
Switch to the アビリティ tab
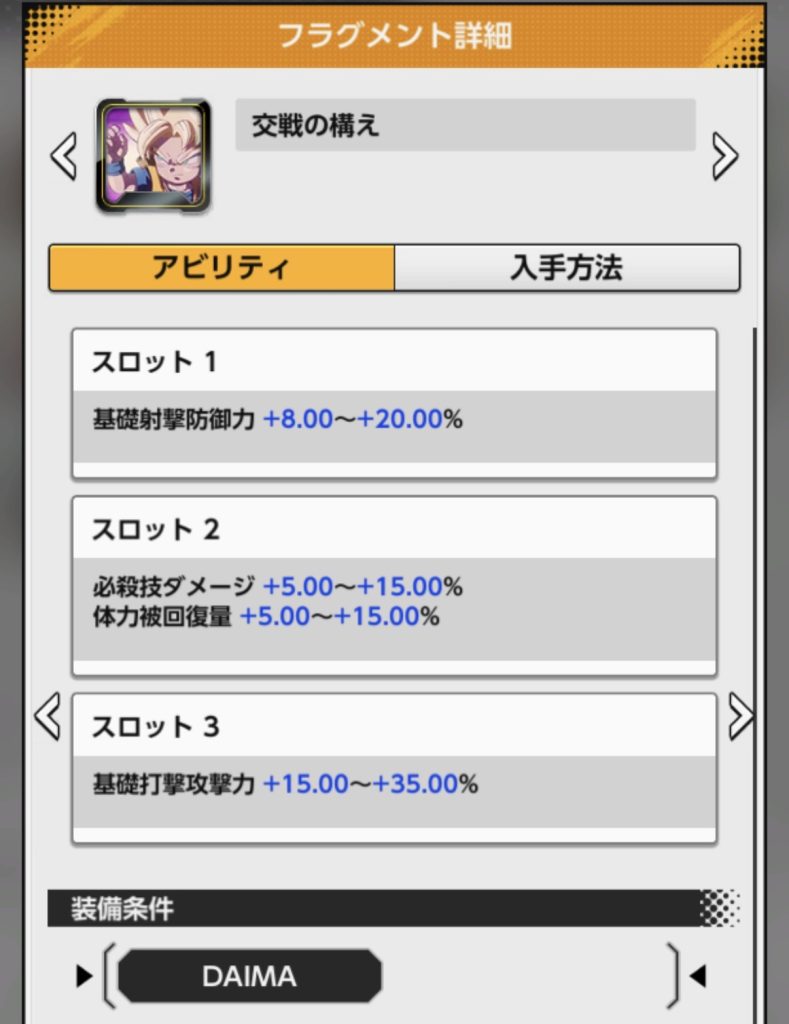click(222, 268)
